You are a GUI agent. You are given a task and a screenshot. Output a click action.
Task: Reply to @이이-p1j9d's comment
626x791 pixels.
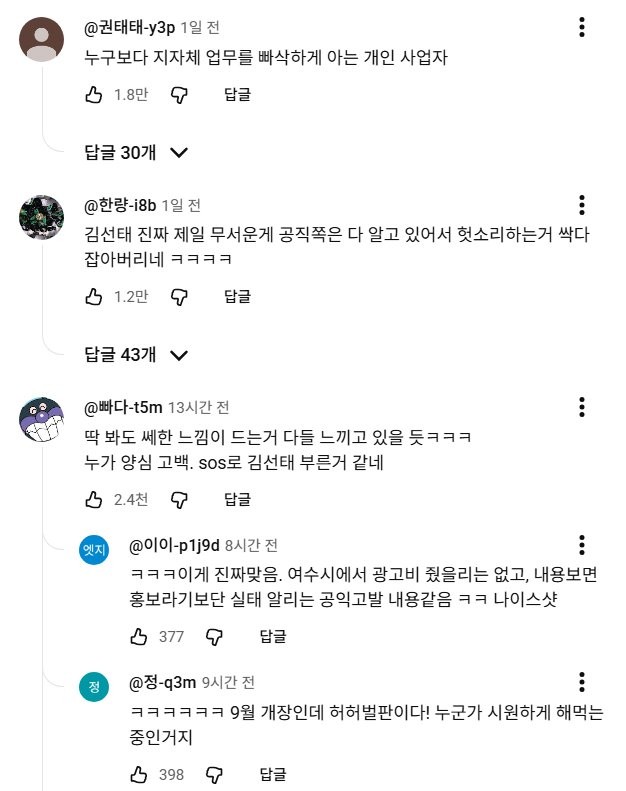tap(272, 636)
